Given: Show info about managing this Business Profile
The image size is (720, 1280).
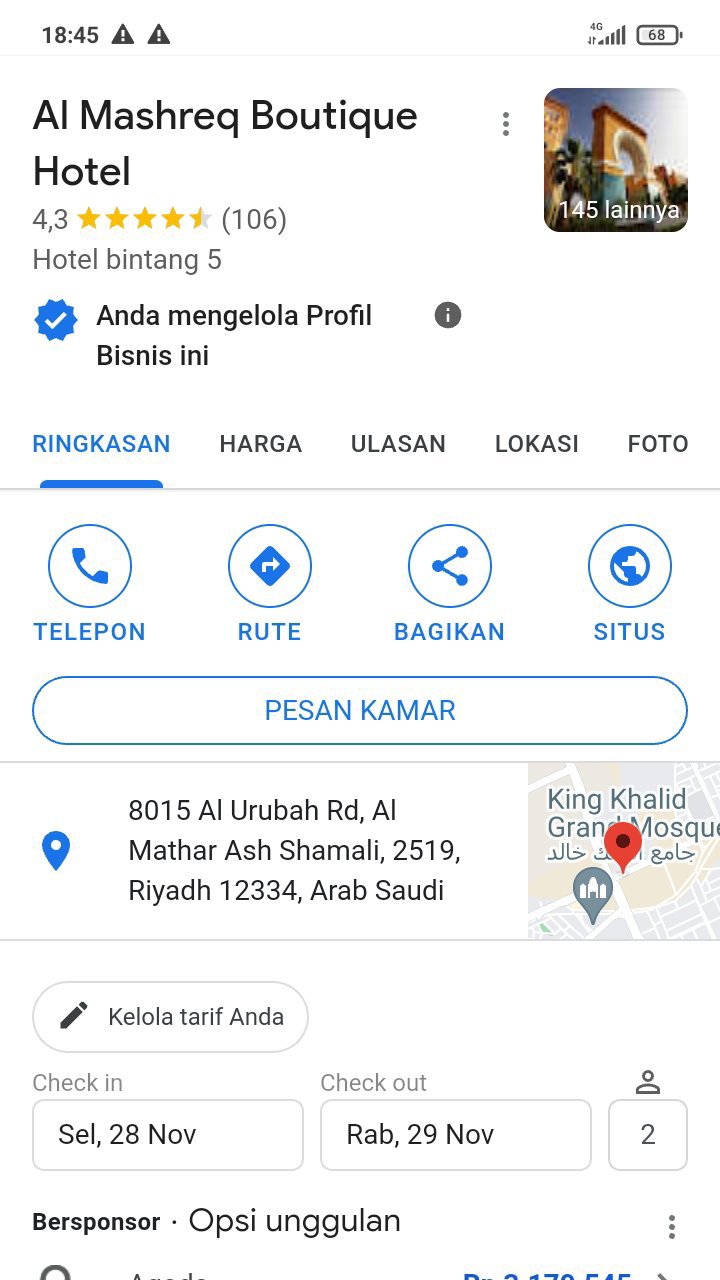Looking at the screenshot, I should (448, 316).
